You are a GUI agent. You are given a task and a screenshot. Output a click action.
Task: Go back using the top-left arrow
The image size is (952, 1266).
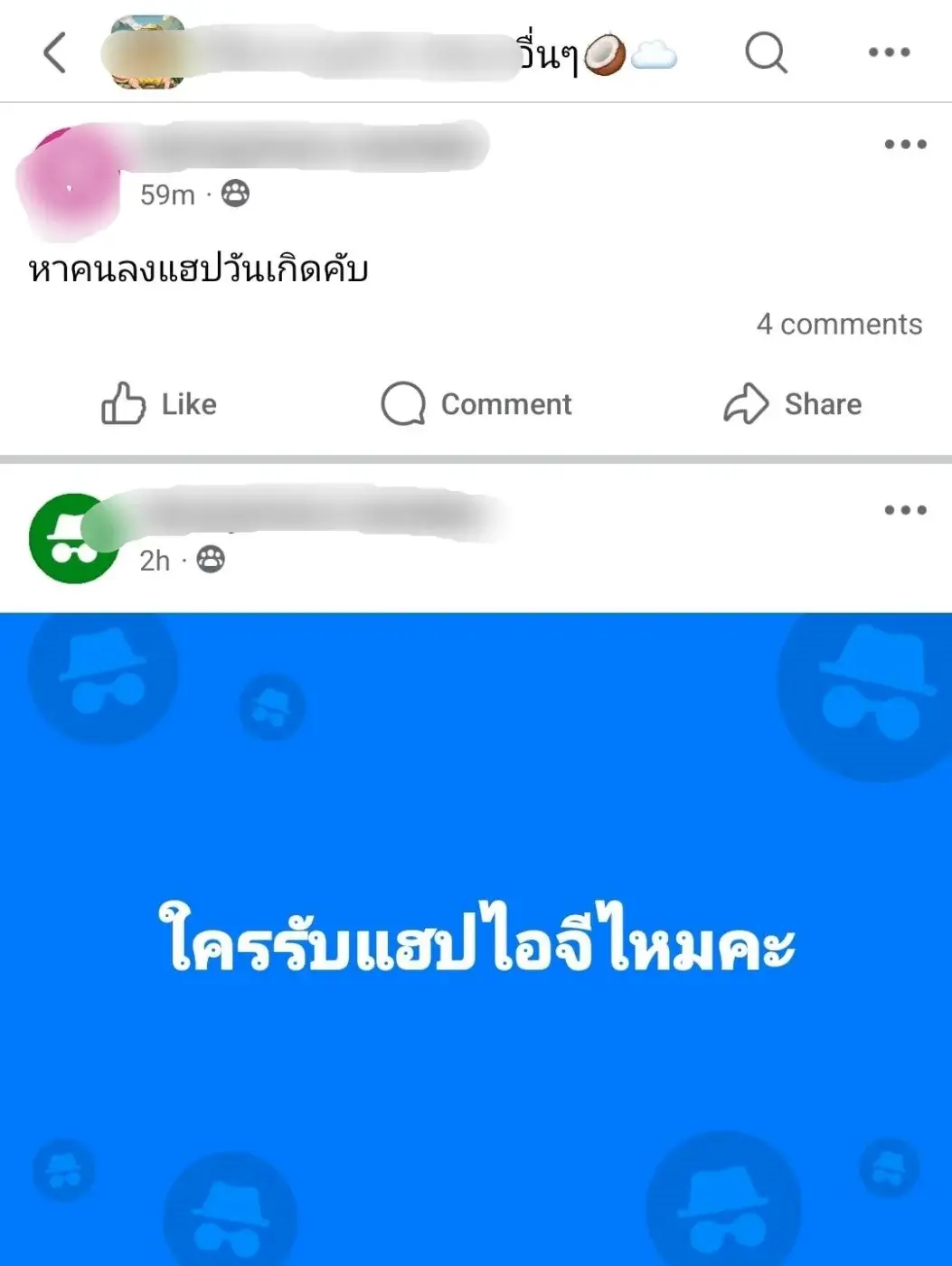coord(55,52)
